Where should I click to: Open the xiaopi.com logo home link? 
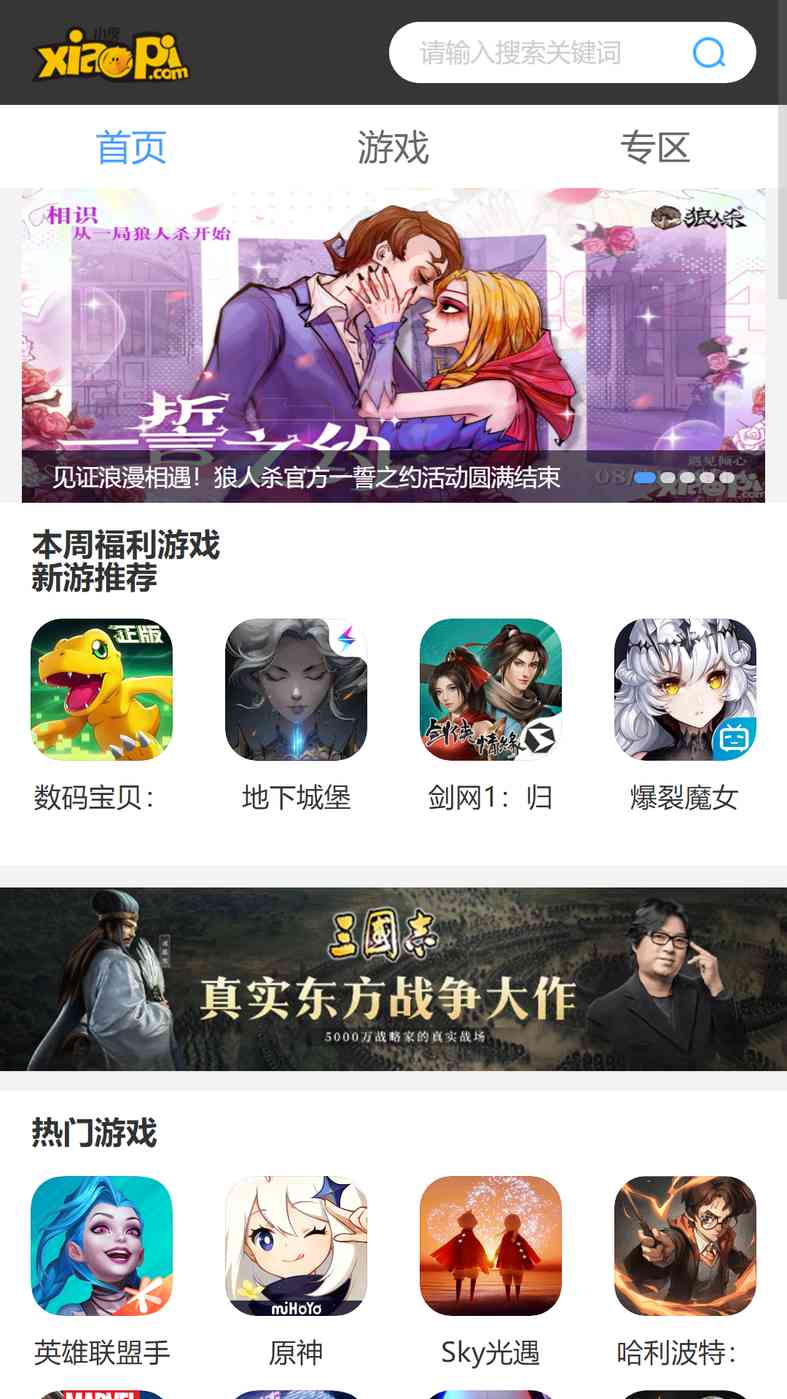pyautogui.click(x=111, y=54)
